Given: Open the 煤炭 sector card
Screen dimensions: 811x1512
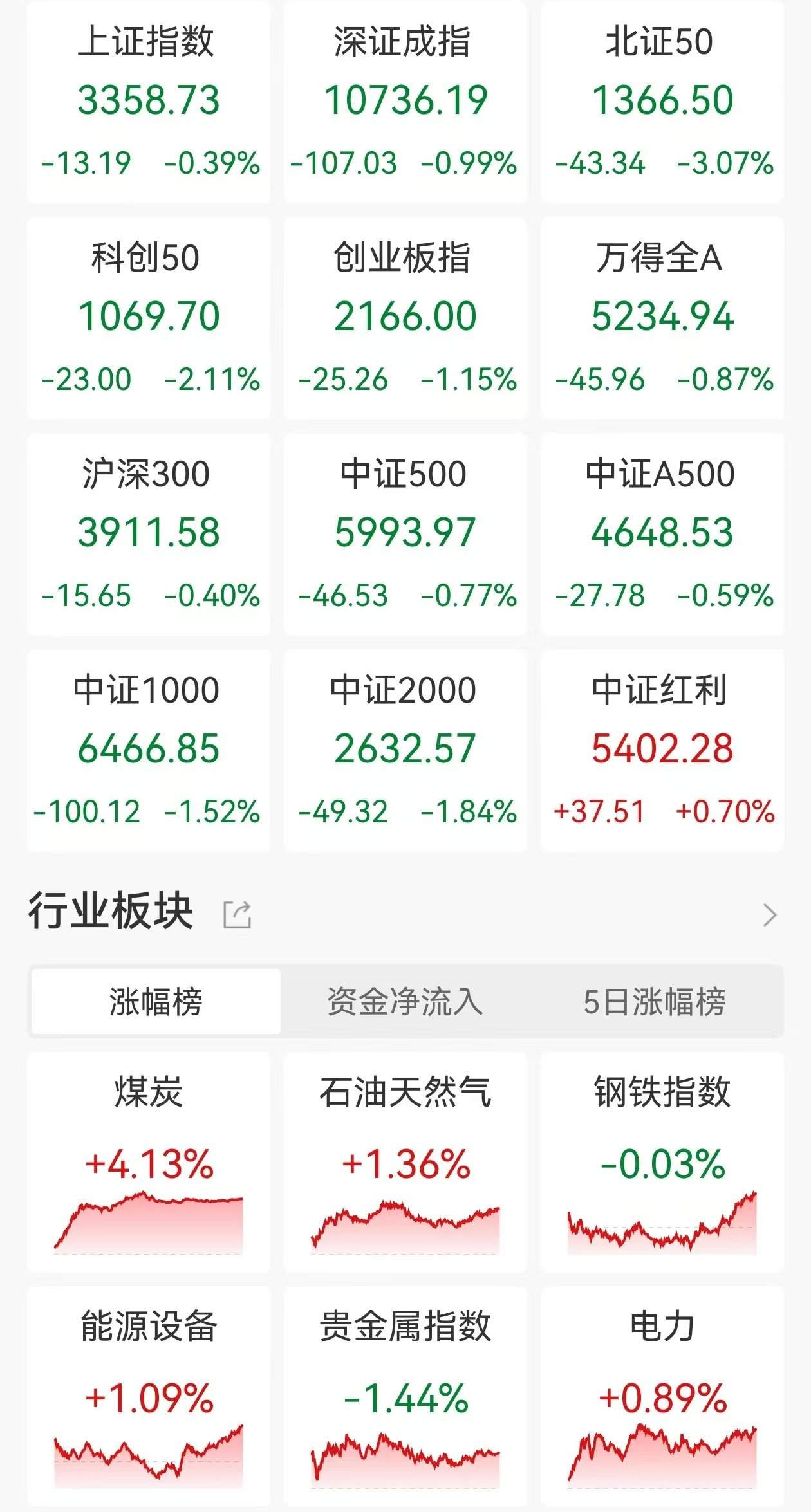Looking at the screenshot, I should [149, 1161].
